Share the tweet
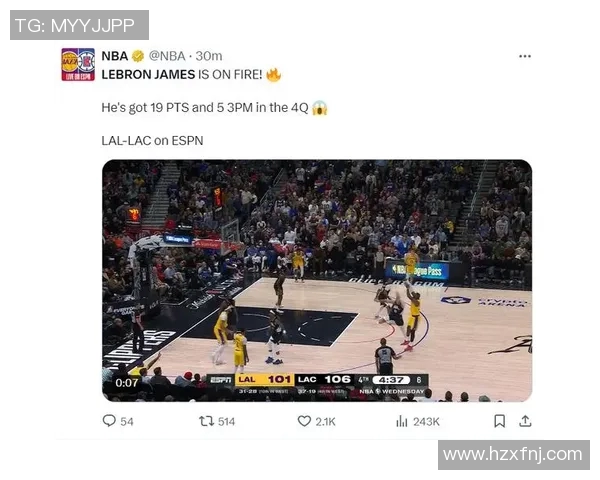This screenshot has height=480, width=600. (x=524, y=421)
